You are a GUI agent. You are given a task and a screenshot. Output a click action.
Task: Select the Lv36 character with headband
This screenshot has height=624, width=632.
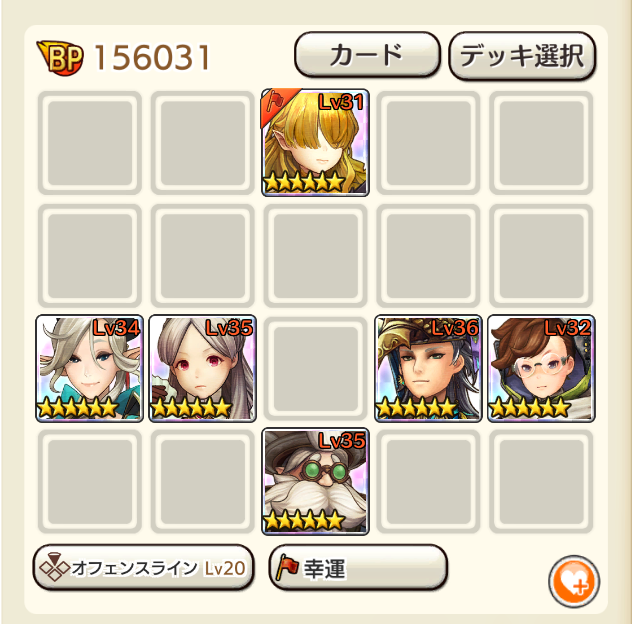click(x=428, y=368)
